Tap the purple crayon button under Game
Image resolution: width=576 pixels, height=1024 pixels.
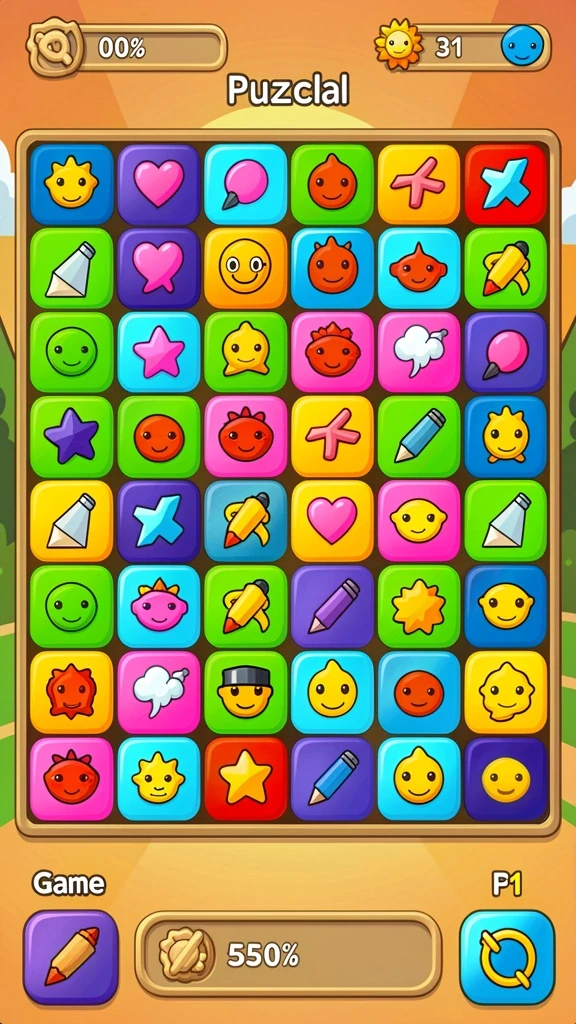(71, 957)
